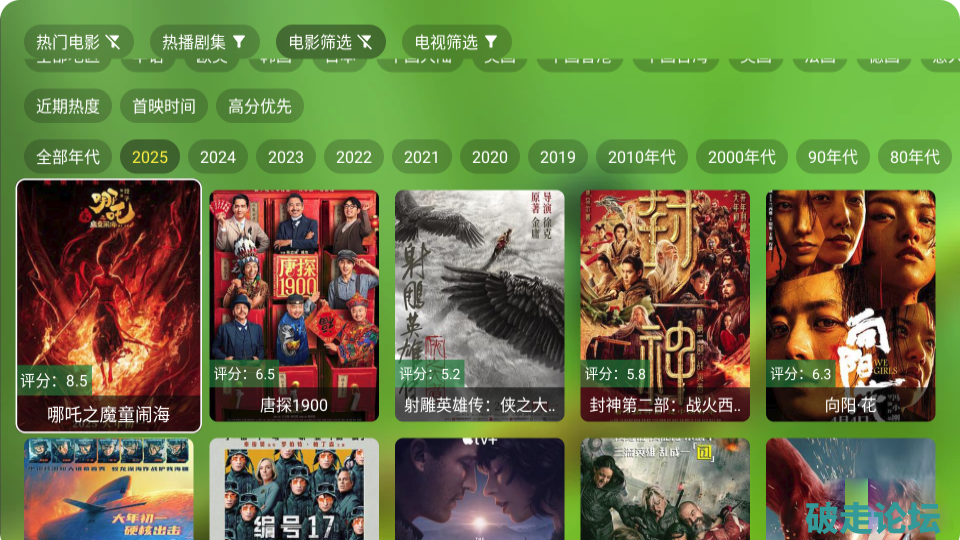Viewport: 960px width, 540px height.
Task: Open the 电影筛选 tab
Action: click(x=331, y=42)
